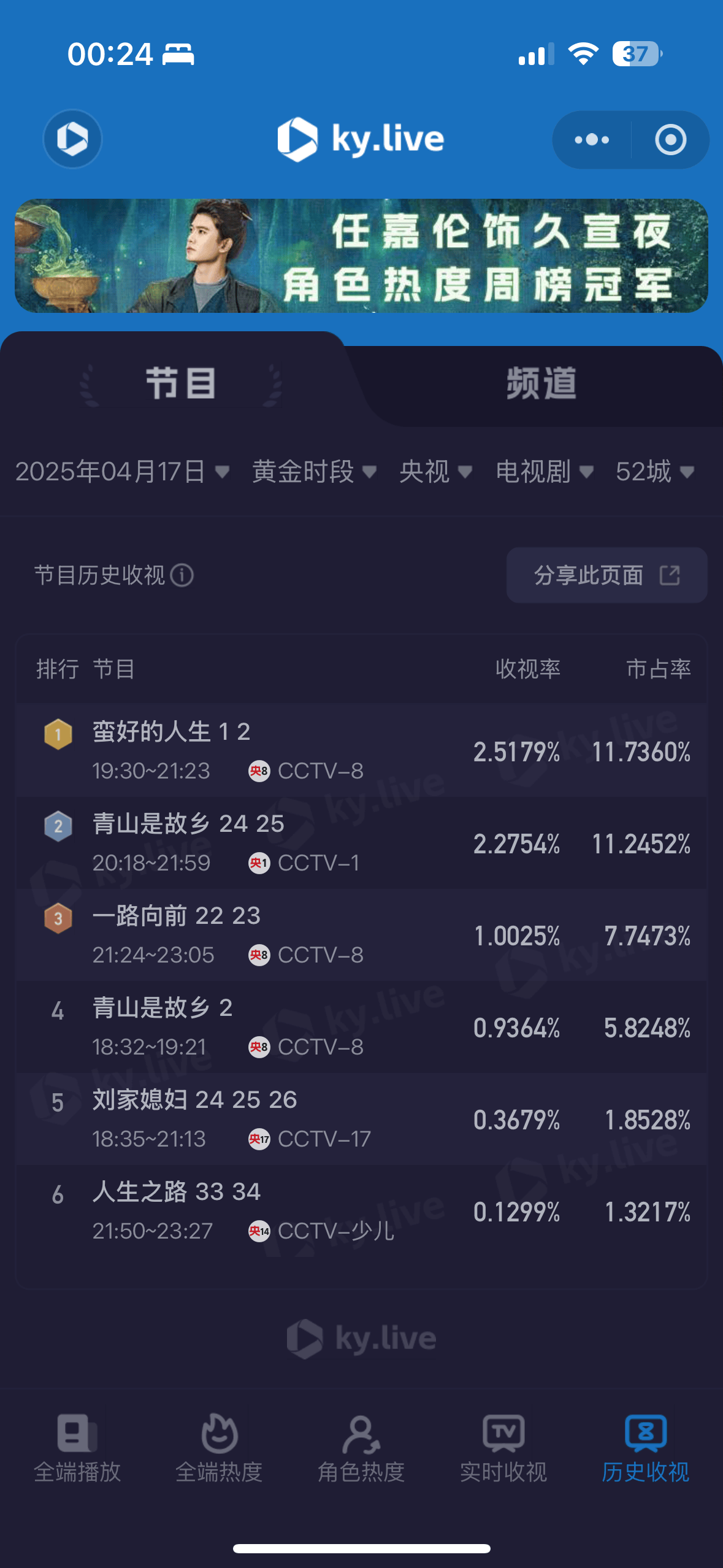
Task: Switch to the 频道 tab
Action: click(541, 384)
